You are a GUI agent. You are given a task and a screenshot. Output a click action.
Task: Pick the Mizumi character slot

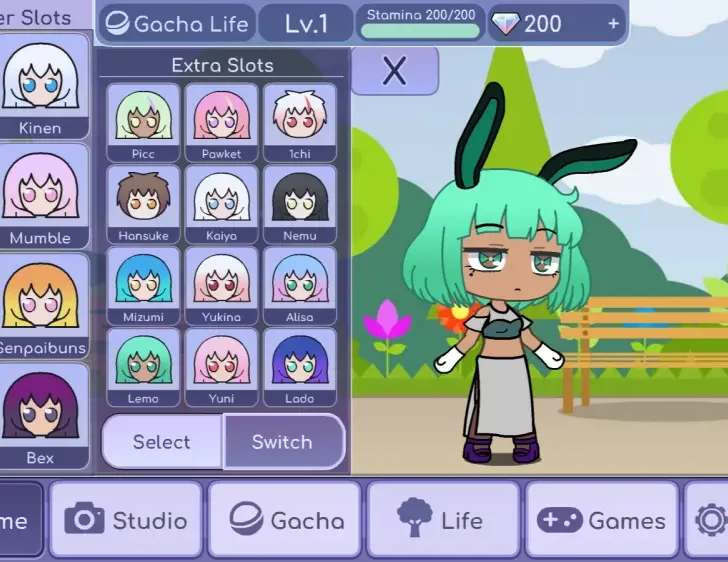click(x=143, y=284)
